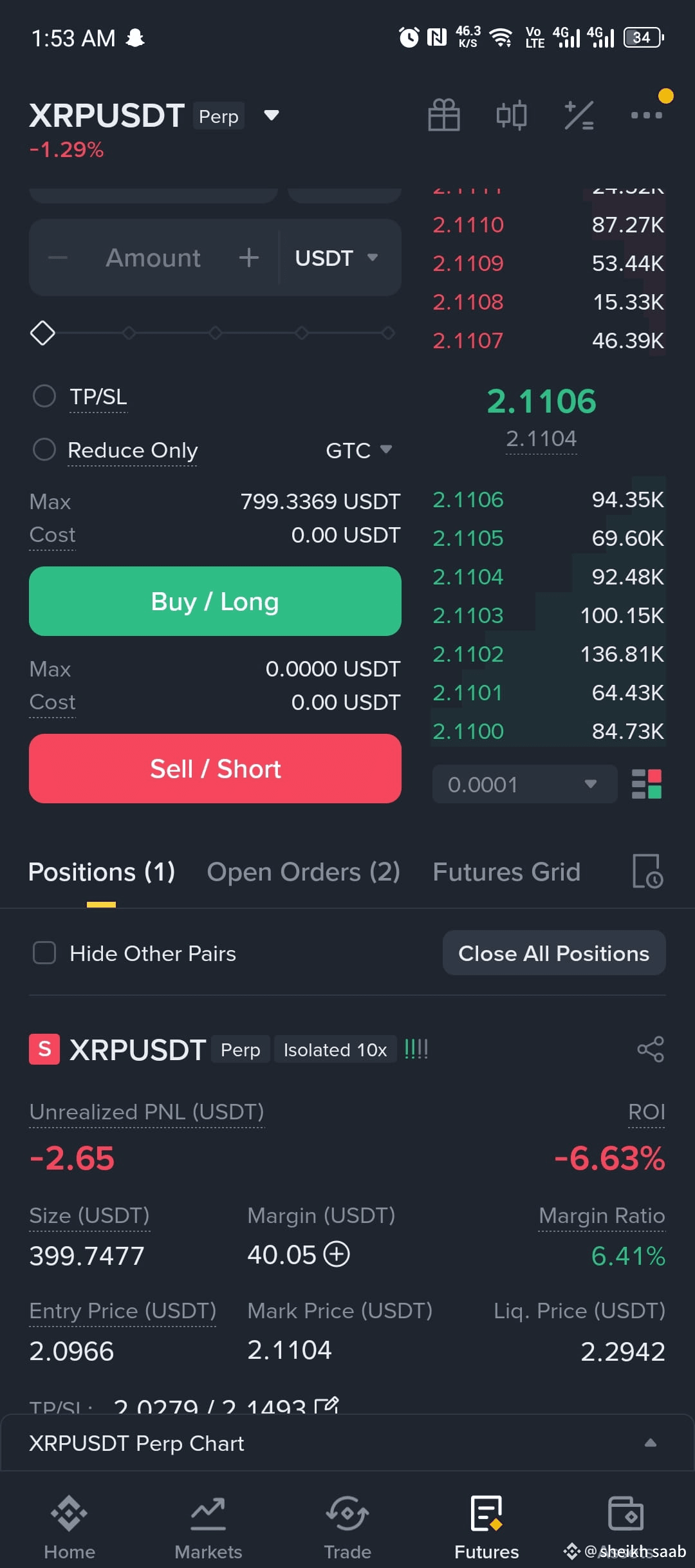This screenshot has width=695, height=1568.
Task: Increase amount with the plus stepper
Action: click(249, 258)
